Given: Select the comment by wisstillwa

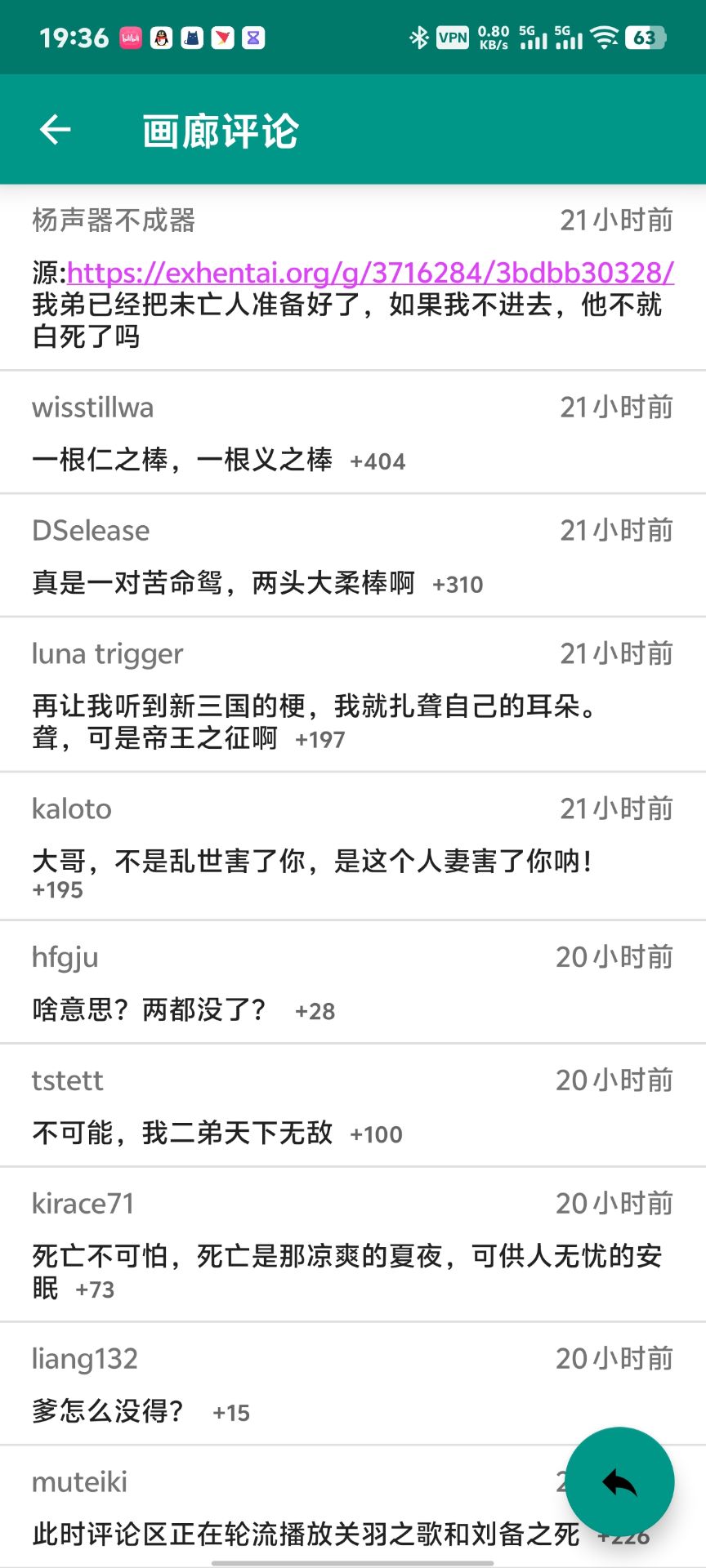Looking at the screenshot, I should (351, 433).
